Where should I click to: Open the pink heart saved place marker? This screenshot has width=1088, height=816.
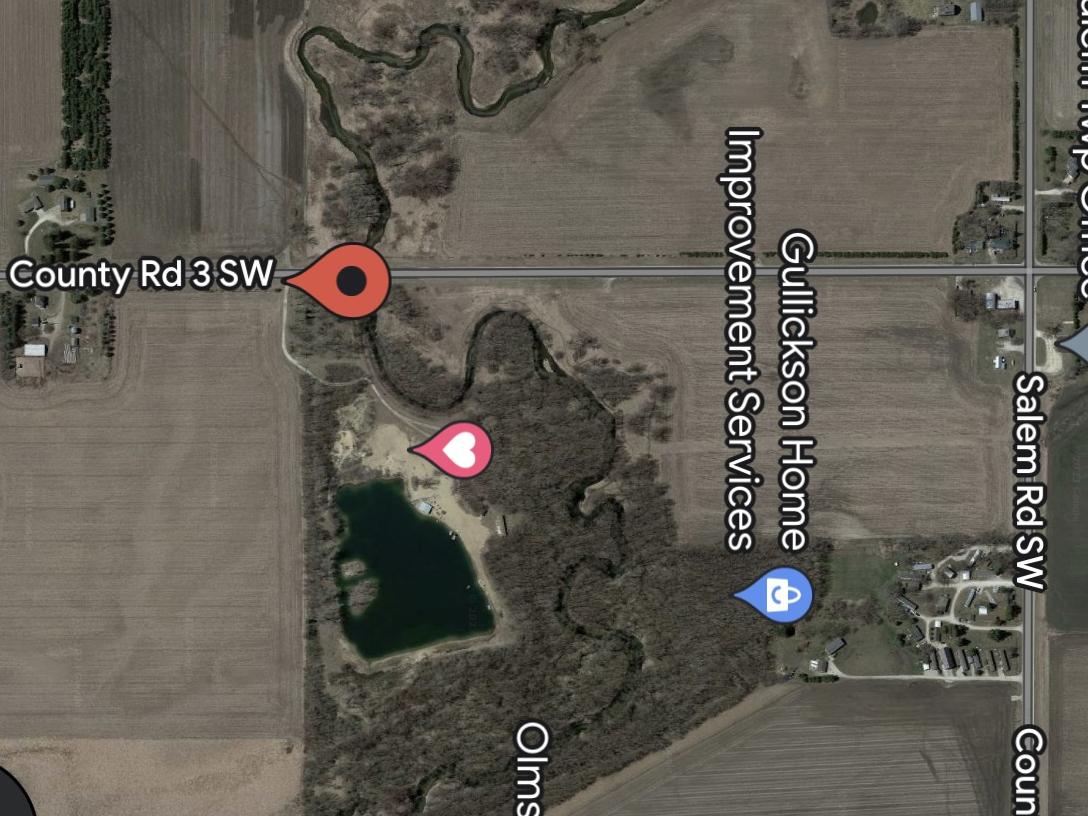coord(457,449)
